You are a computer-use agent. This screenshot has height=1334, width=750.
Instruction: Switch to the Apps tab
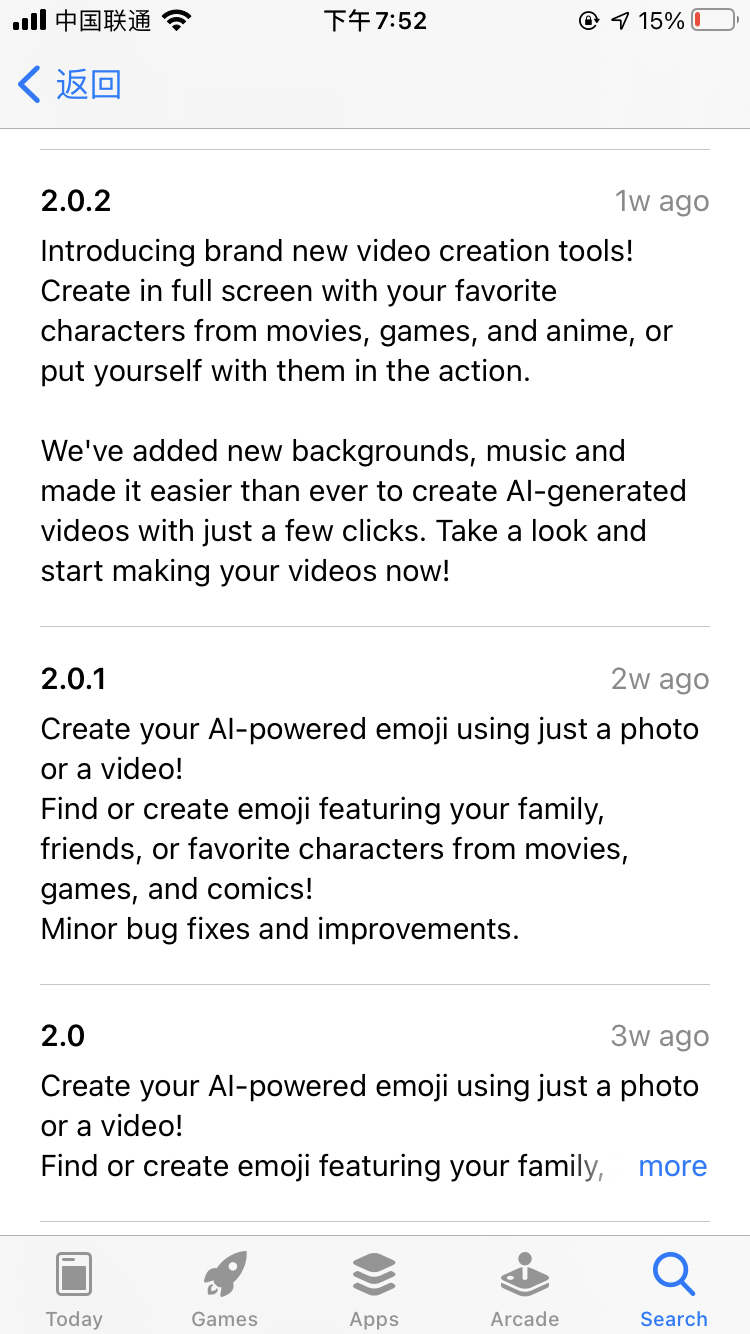(374, 1288)
